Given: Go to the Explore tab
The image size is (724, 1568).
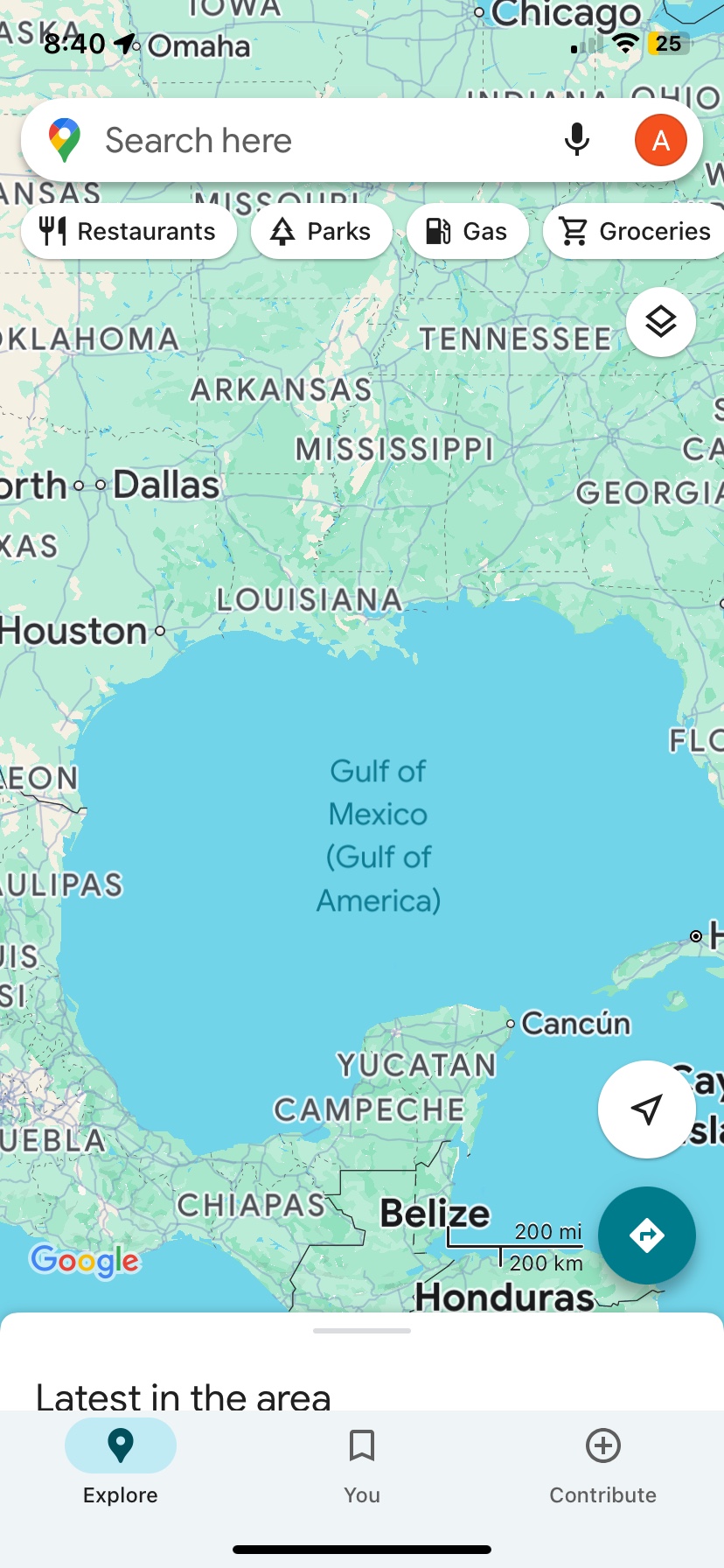Looking at the screenshot, I should [121, 1461].
